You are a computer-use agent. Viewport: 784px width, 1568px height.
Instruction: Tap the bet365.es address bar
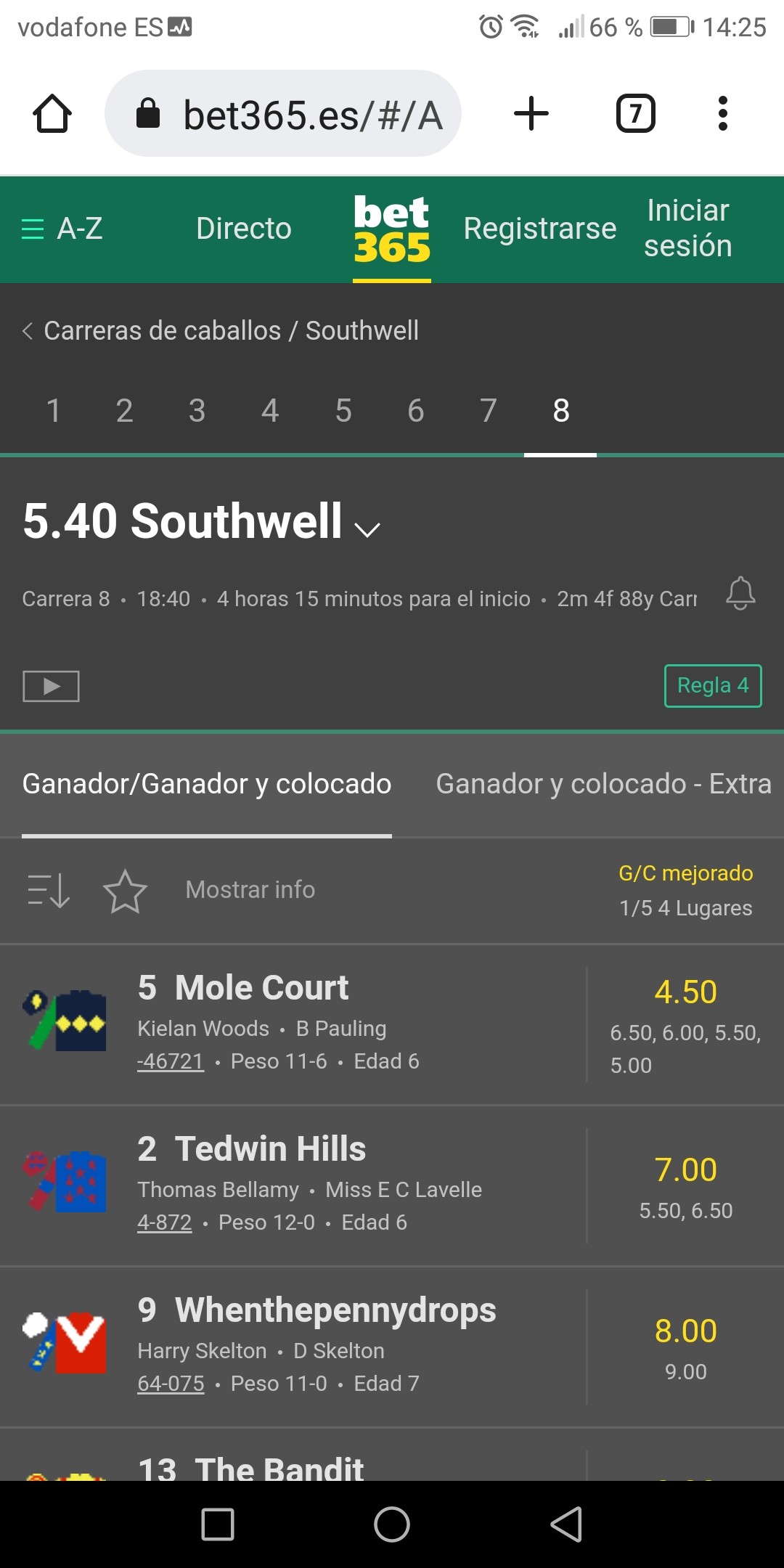tap(283, 114)
